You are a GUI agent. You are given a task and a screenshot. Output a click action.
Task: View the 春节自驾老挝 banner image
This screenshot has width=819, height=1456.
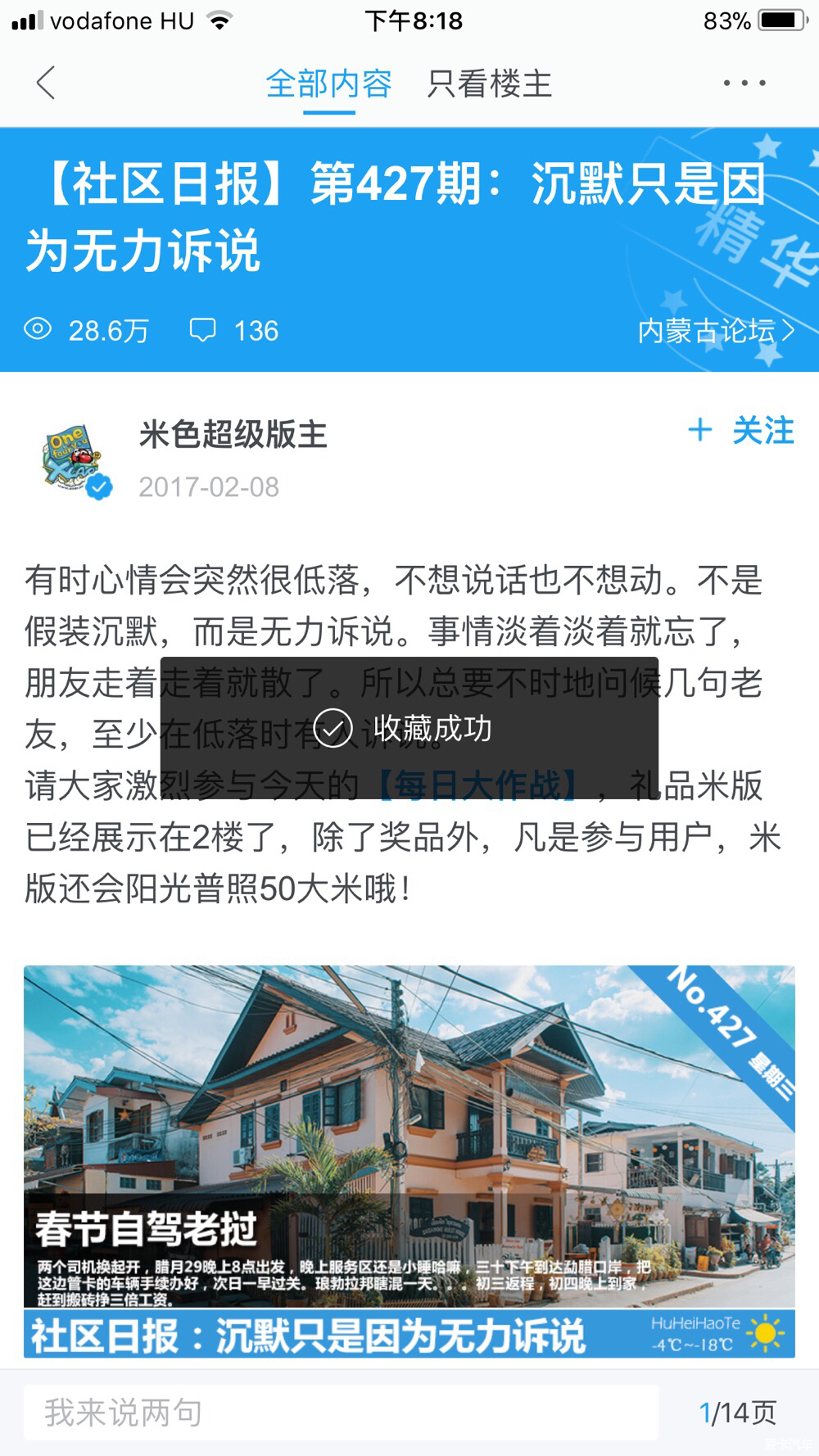[x=409, y=1160]
